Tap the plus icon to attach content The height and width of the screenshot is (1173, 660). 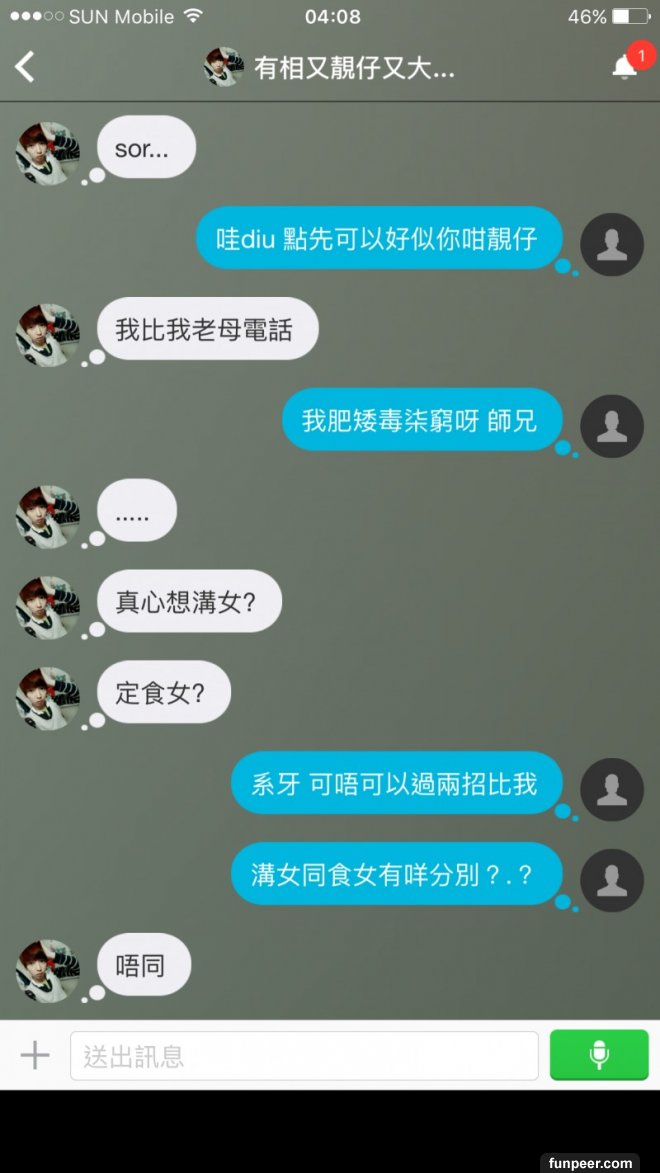pyautogui.click(x=35, y=1055)
